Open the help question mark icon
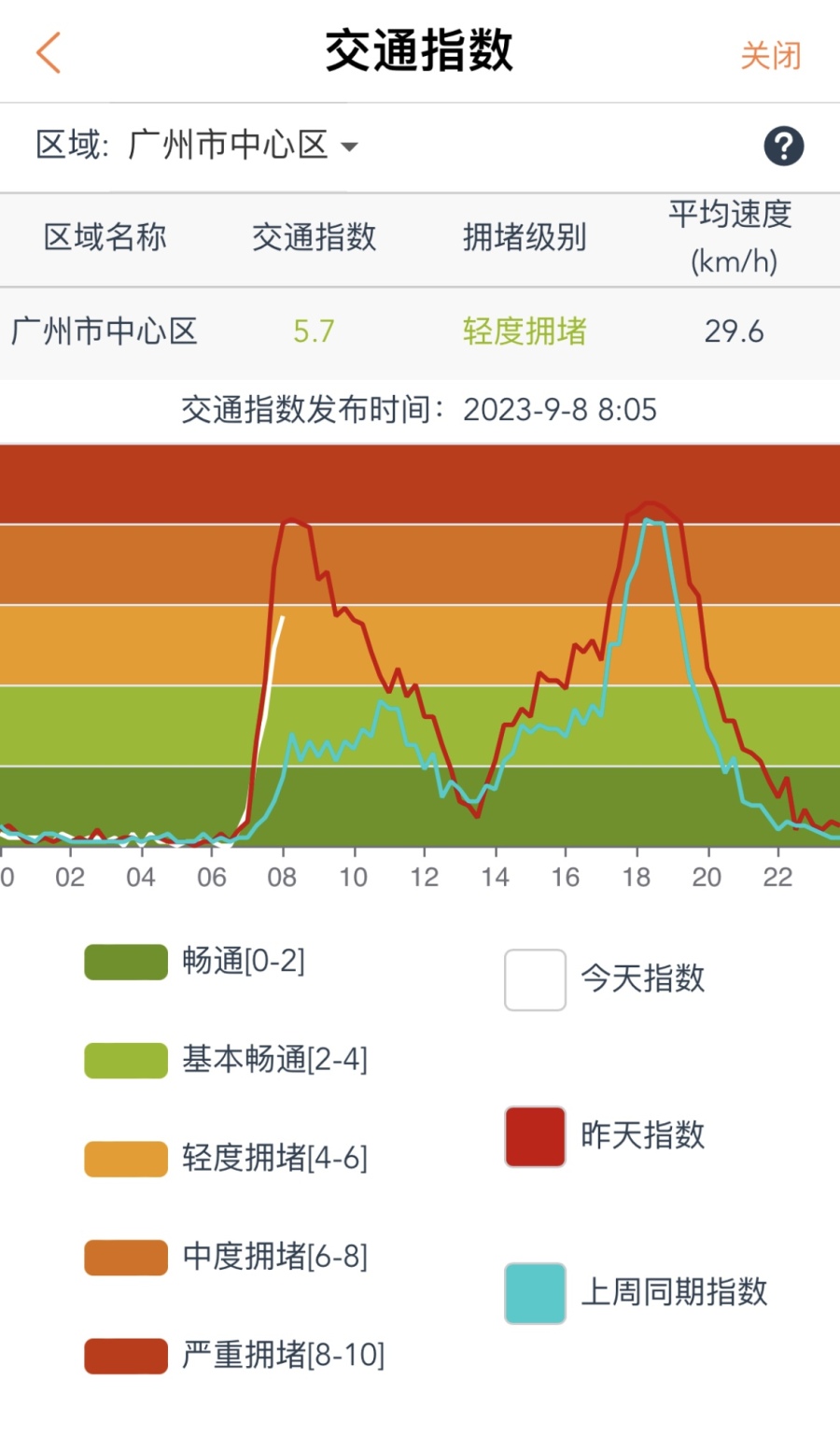This screenshot has height=1450, width=840. (x=783, y=146)
